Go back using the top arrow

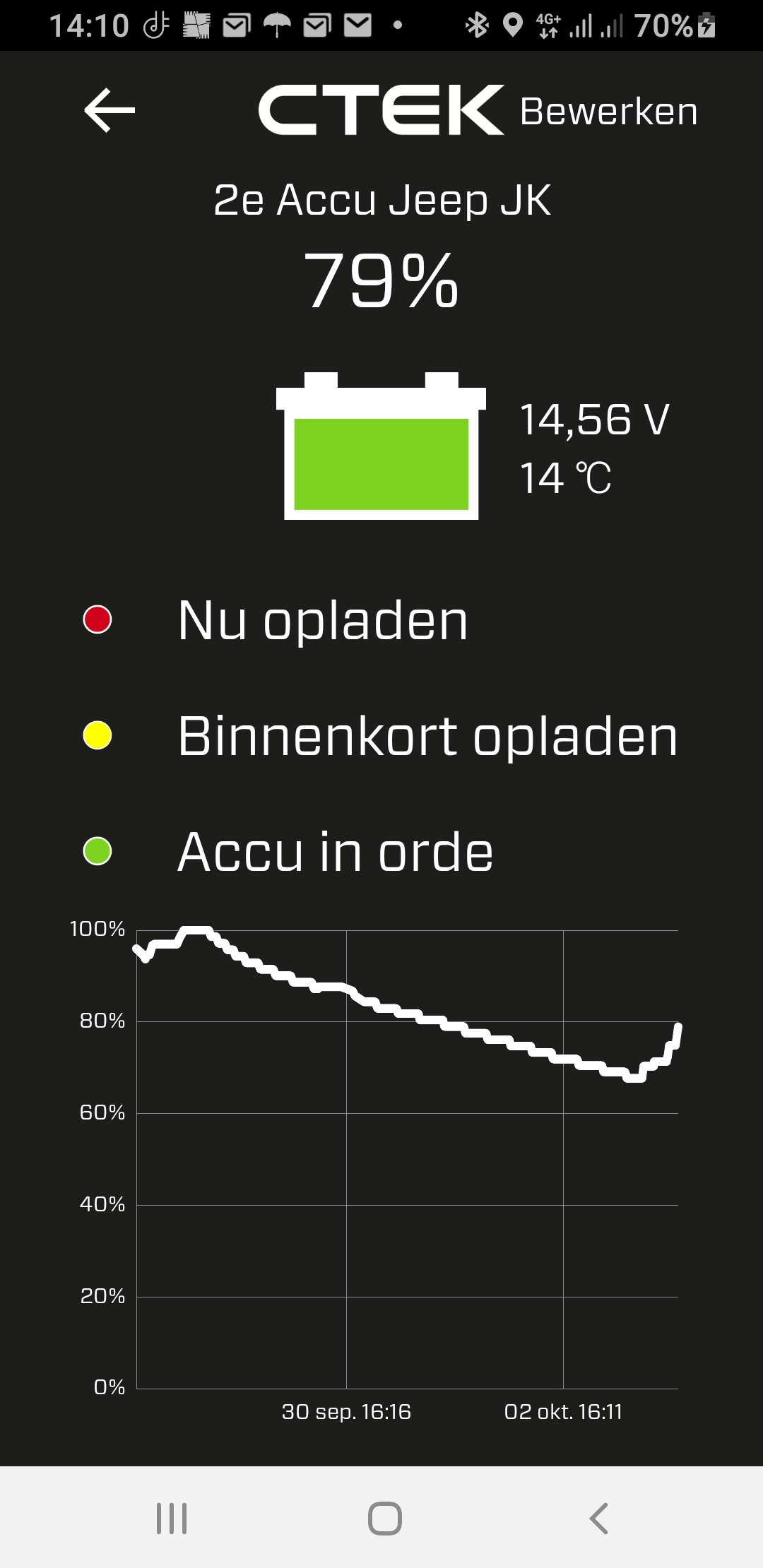tap(110, 110)
